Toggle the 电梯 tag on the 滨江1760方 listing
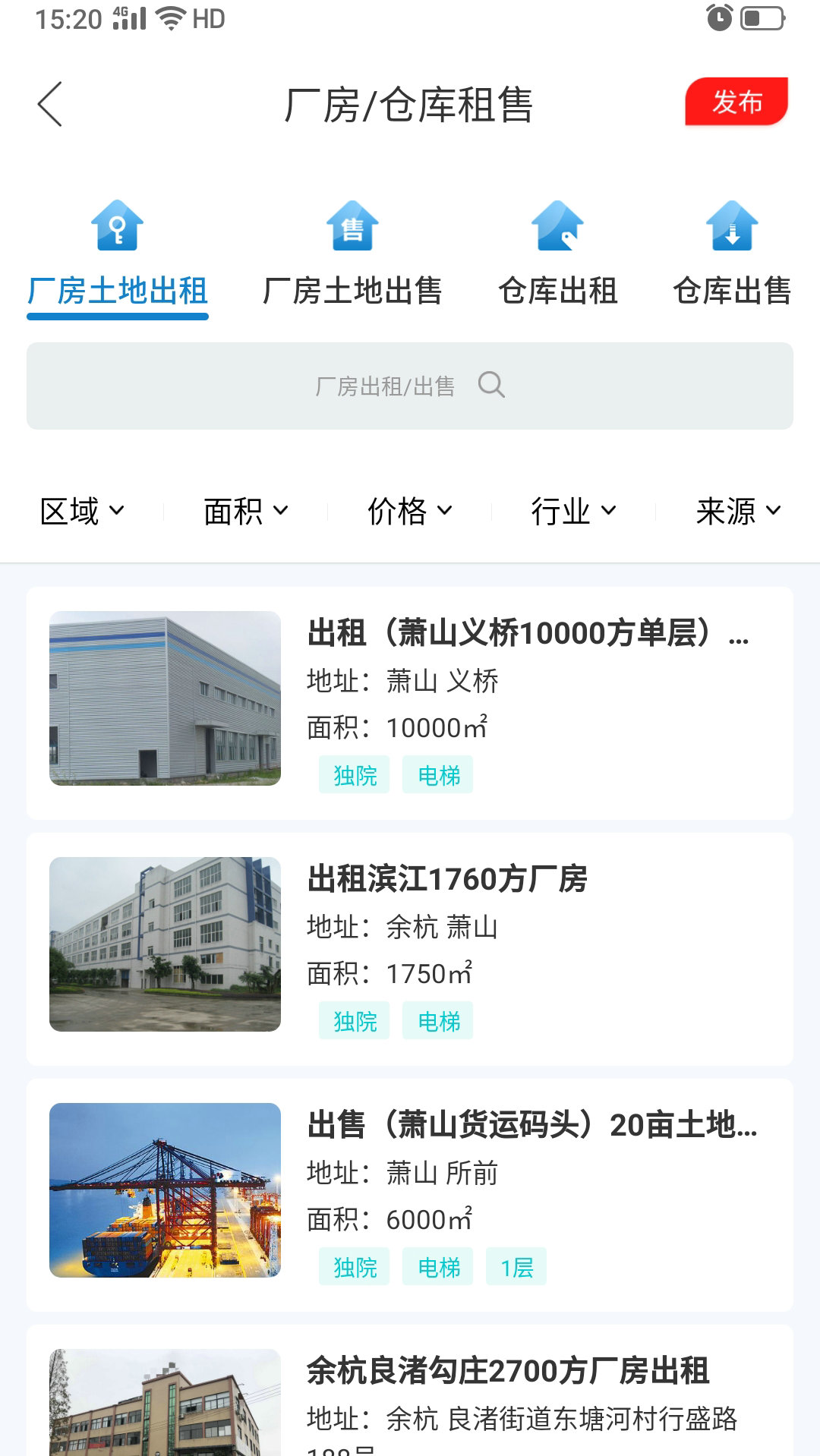This screenshot has height=1456, width=820. click(x=438, y=1021)
